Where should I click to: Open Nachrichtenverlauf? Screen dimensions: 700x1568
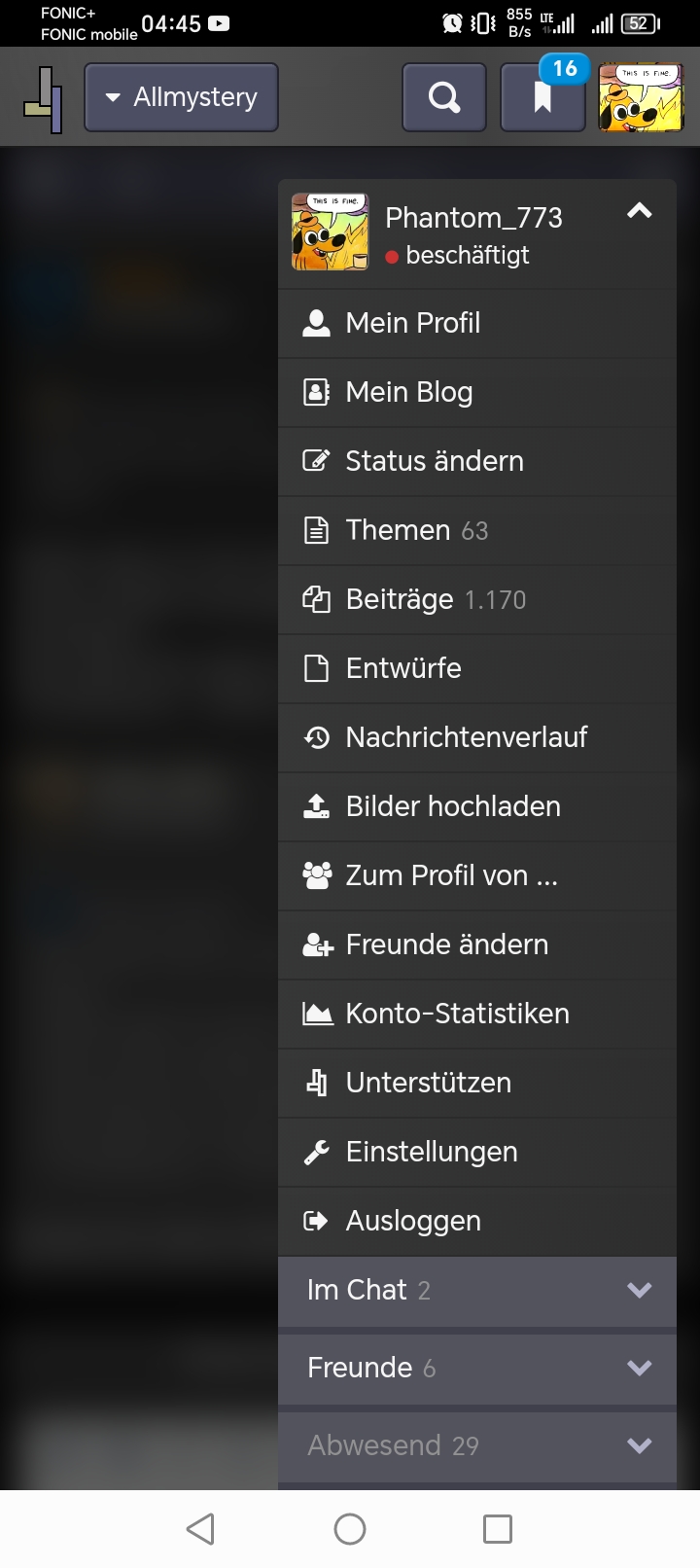tap(477, 737)
